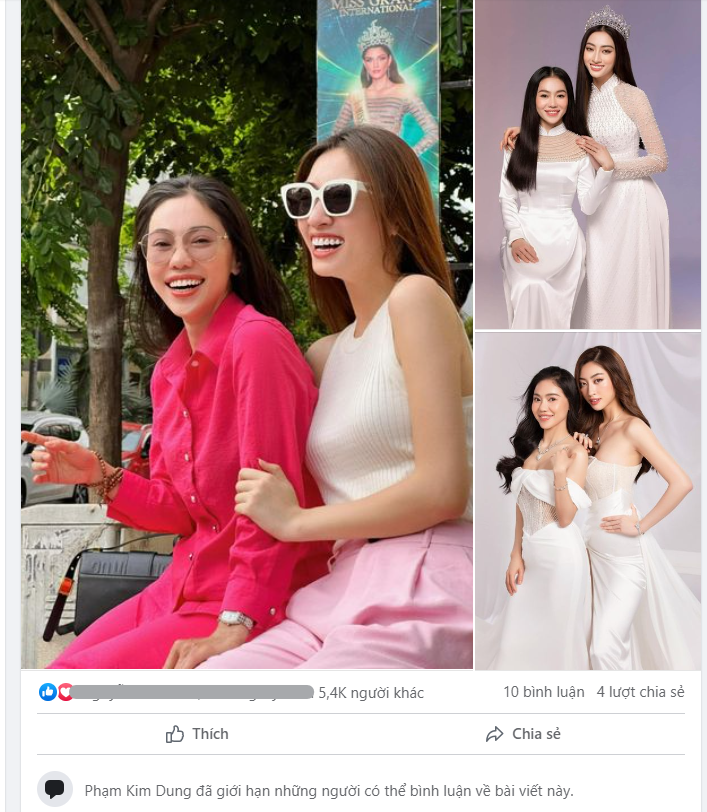Open the photo with white evening gowns

(588, 500)
